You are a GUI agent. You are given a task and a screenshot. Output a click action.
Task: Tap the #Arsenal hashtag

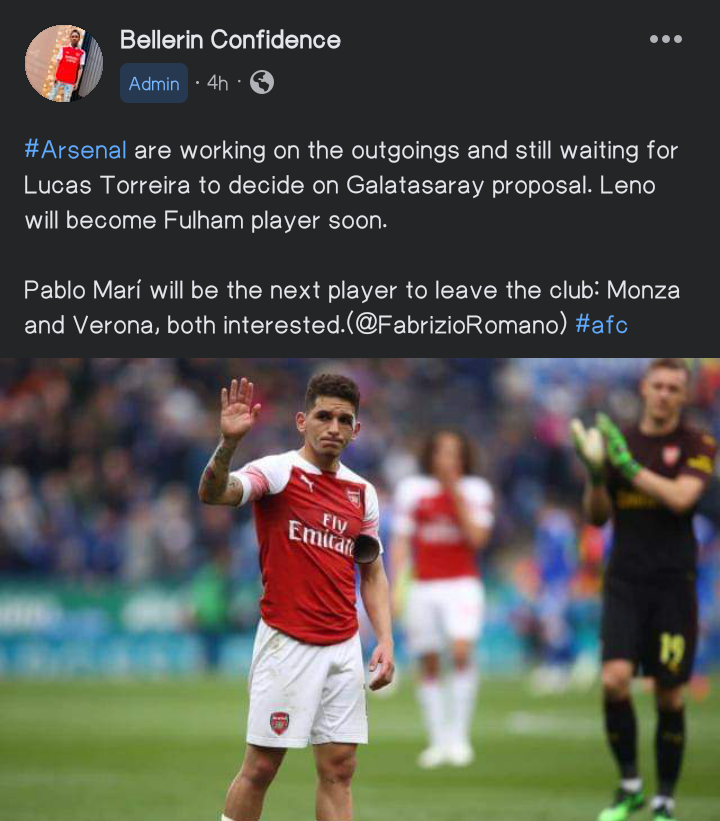(x=75, y=151)
